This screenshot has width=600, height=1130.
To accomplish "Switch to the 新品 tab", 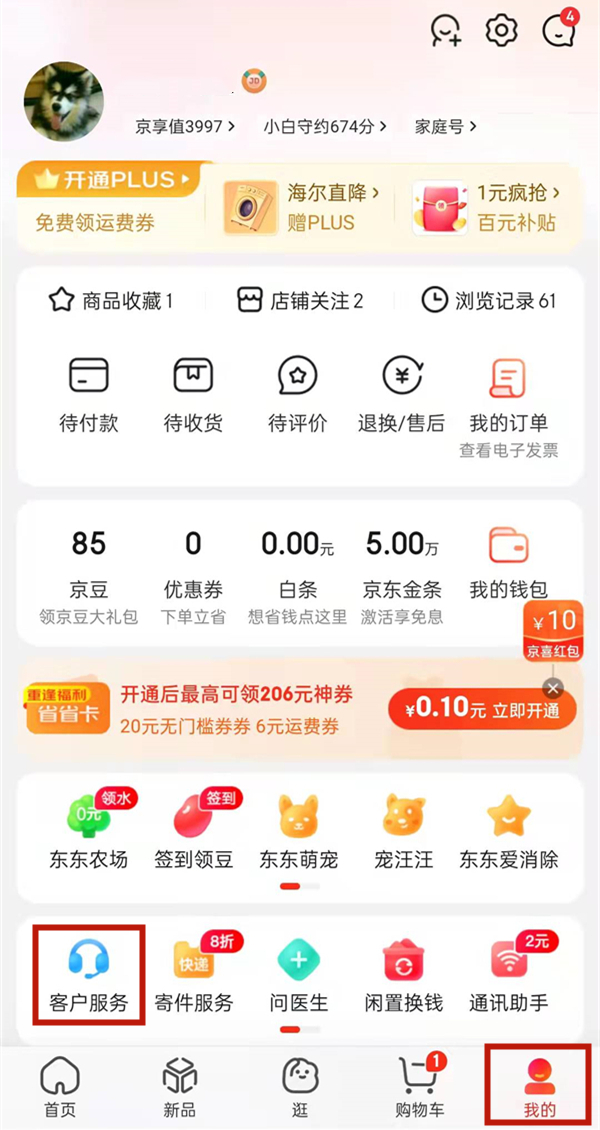I will point(179,1087).
